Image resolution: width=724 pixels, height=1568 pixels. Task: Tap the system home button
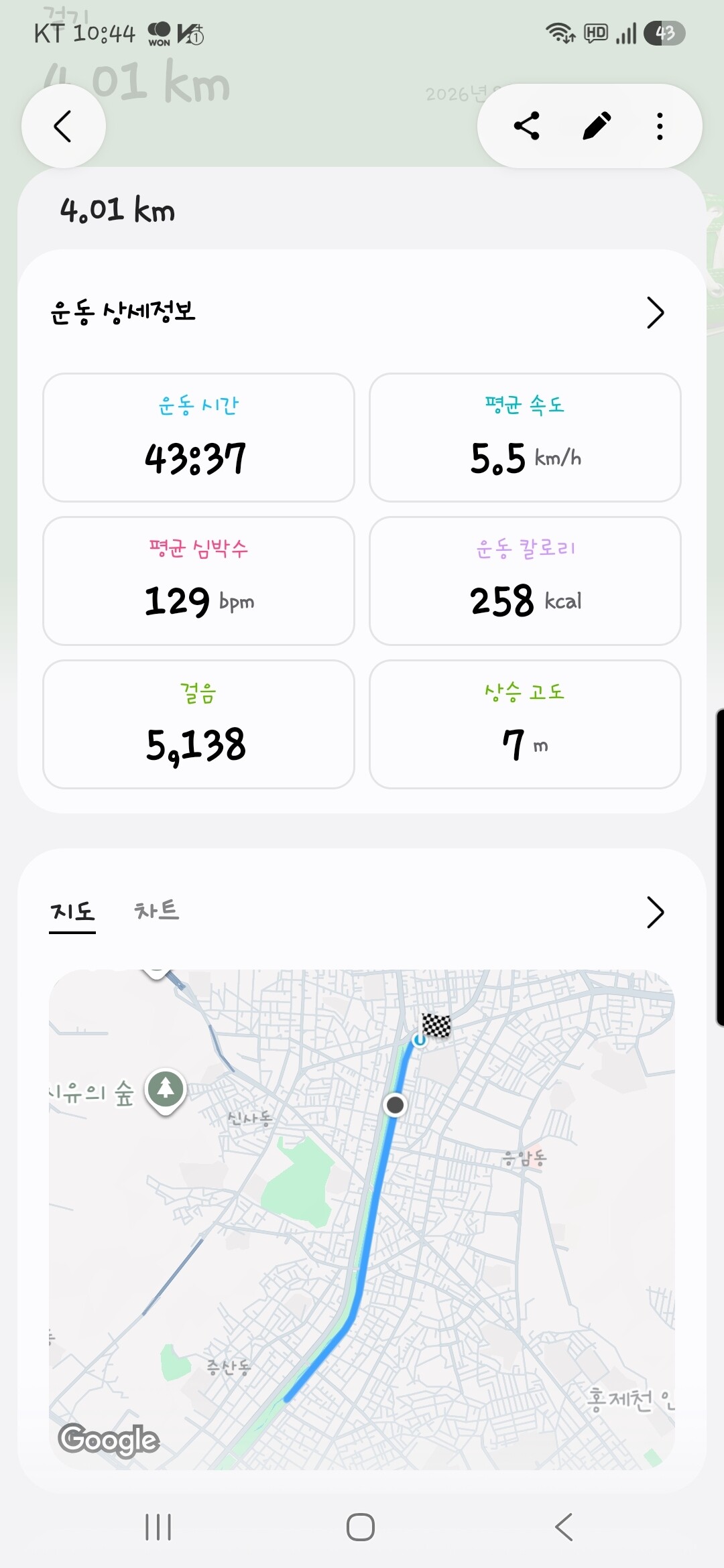pos(361,1527)
